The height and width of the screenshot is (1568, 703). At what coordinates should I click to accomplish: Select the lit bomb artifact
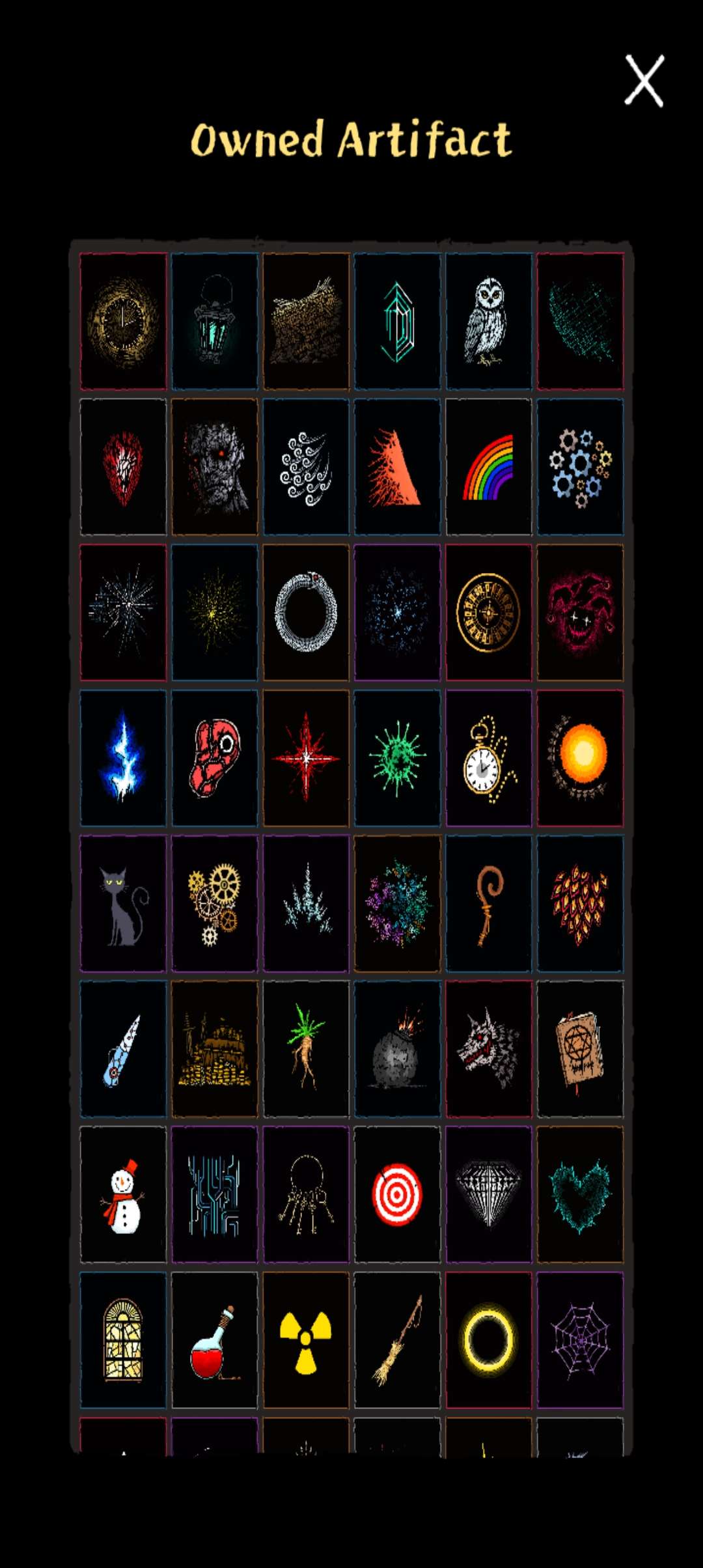coord(397,1049)
